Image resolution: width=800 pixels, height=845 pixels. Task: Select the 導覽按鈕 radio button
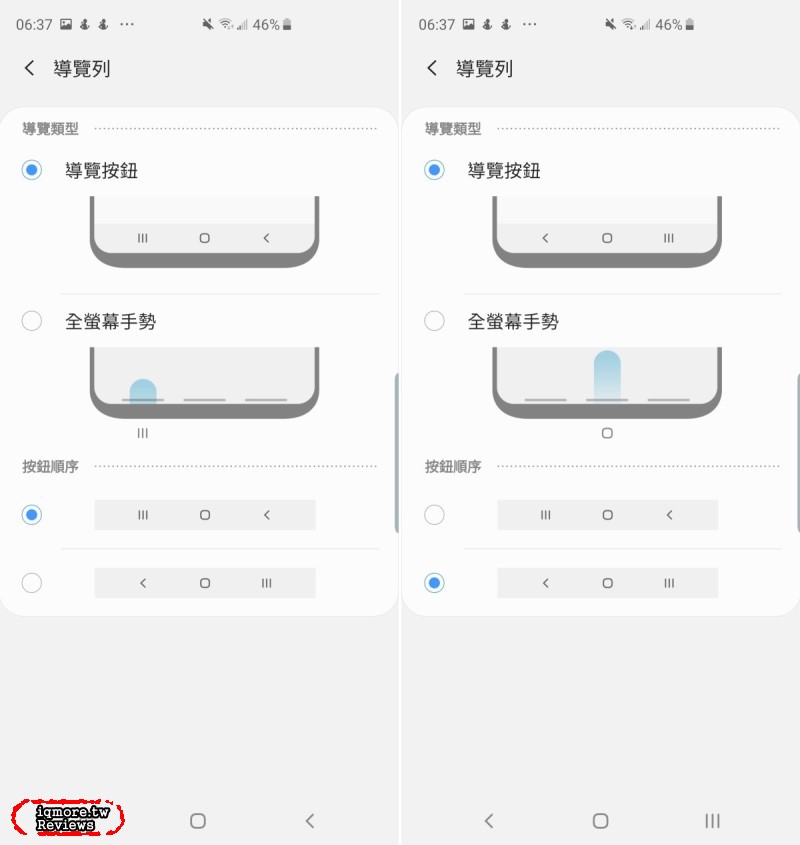(31, 170)
